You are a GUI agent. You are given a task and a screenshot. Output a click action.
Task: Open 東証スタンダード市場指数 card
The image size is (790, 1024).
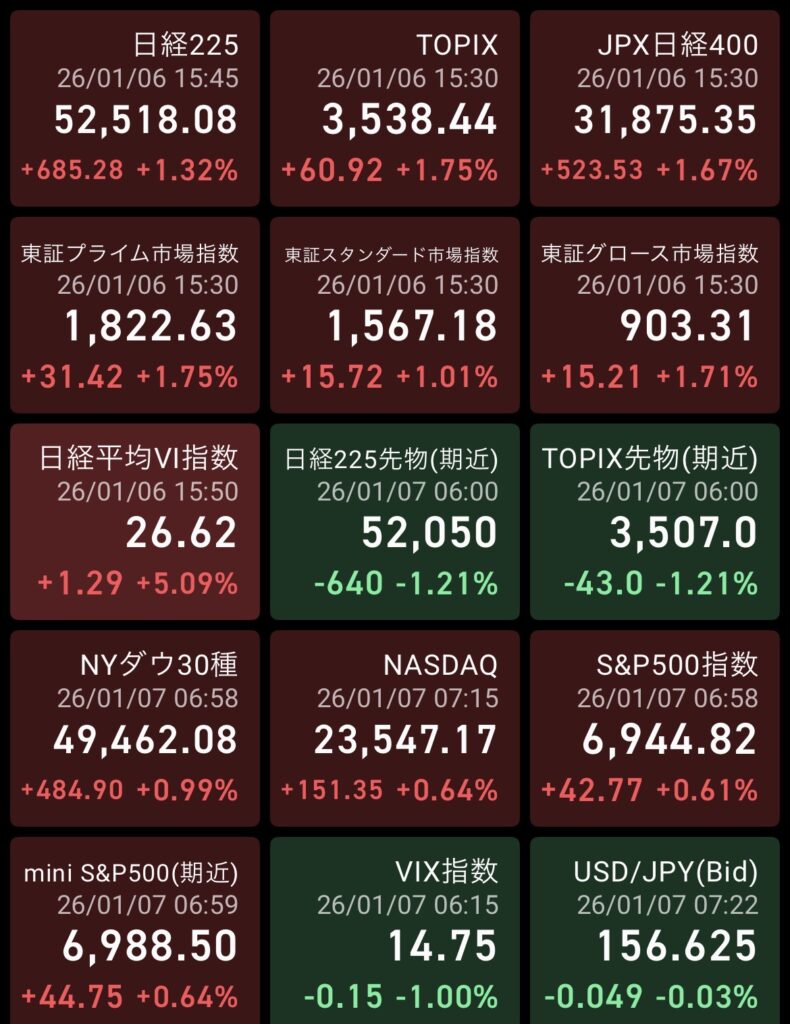[394, 314]
